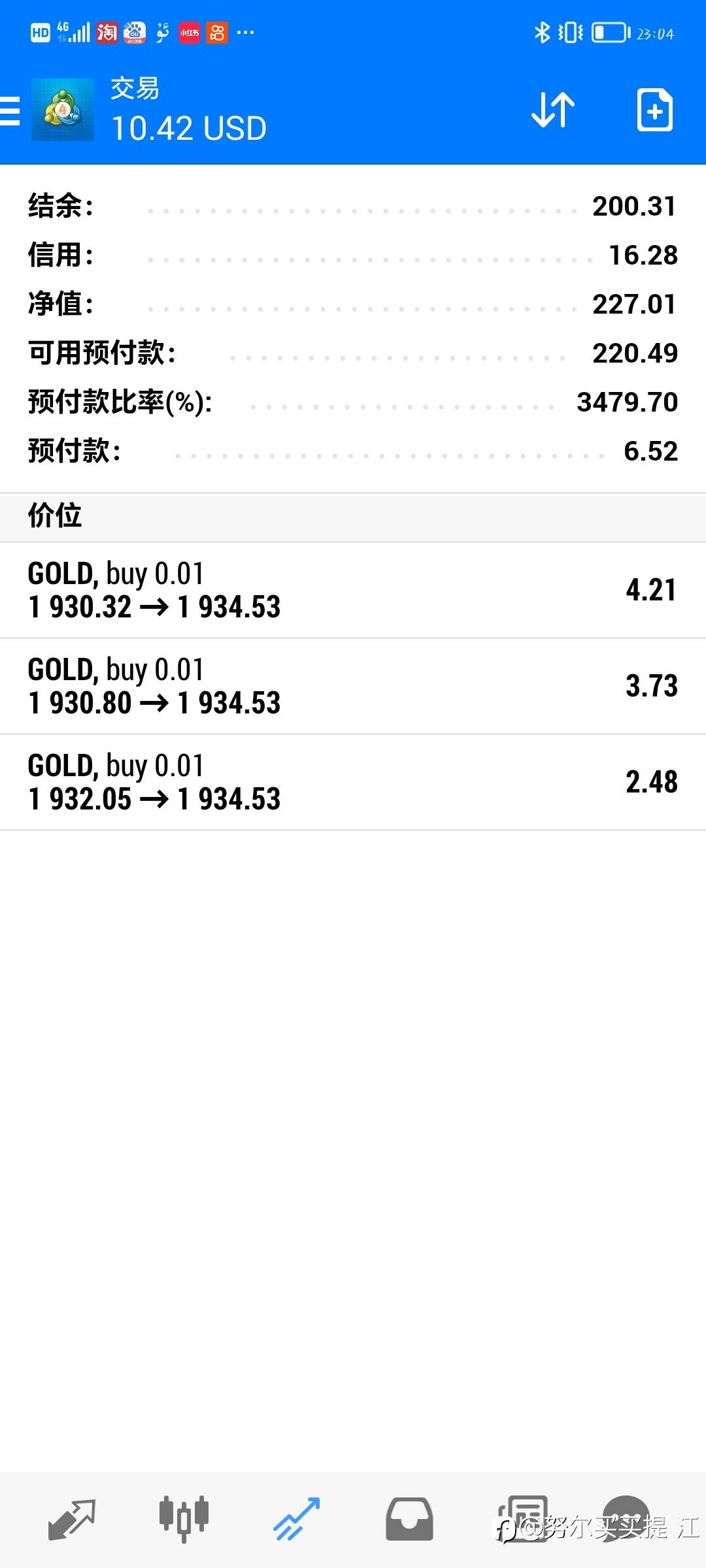This screenshot has height=1568, width=706.
Task: Switch to the candlestick Chart tab
Action: [184, 1519]
